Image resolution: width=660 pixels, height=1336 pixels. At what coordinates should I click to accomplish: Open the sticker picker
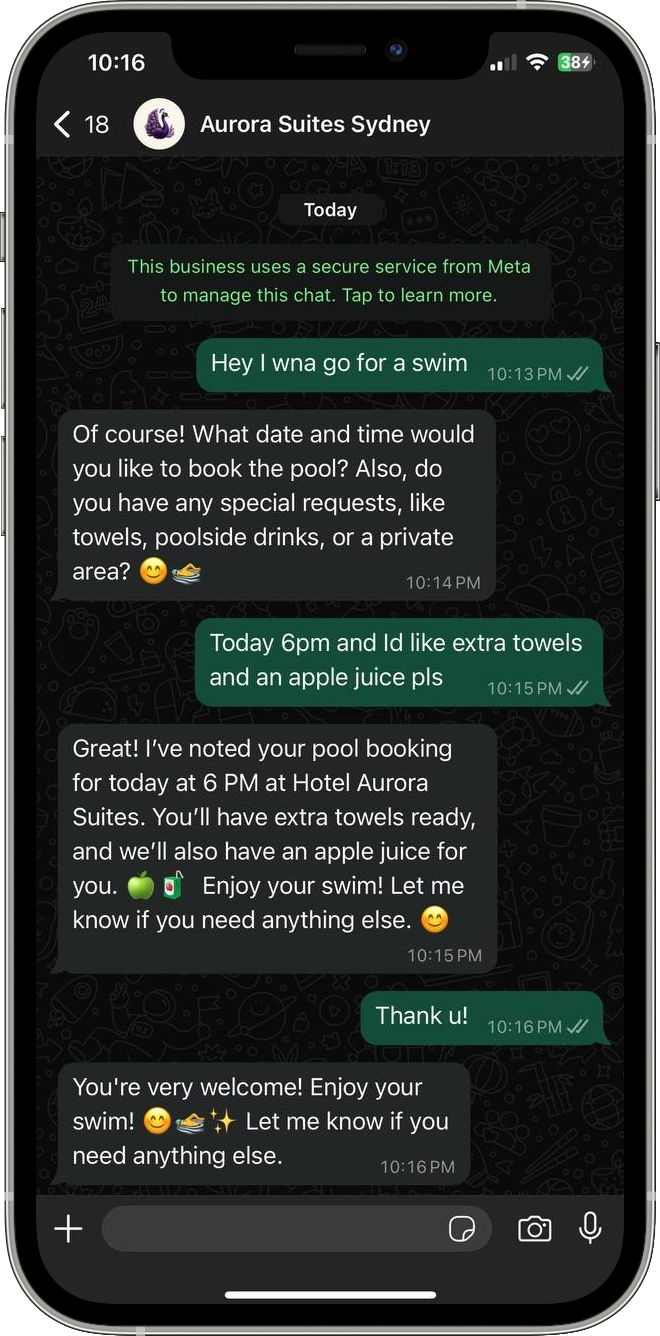(462, 1228)
